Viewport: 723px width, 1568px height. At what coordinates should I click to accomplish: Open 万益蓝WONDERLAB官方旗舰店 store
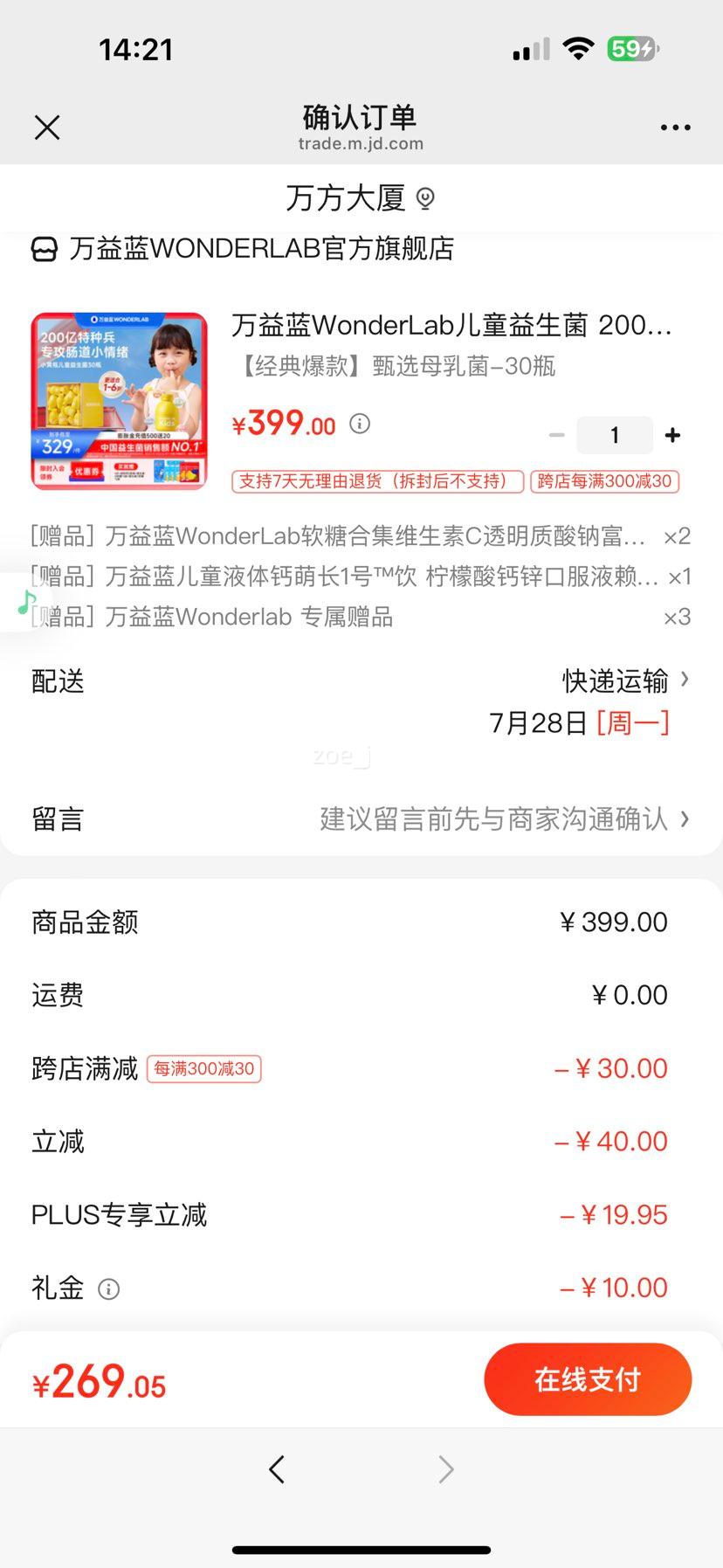[x=243, y=249]
